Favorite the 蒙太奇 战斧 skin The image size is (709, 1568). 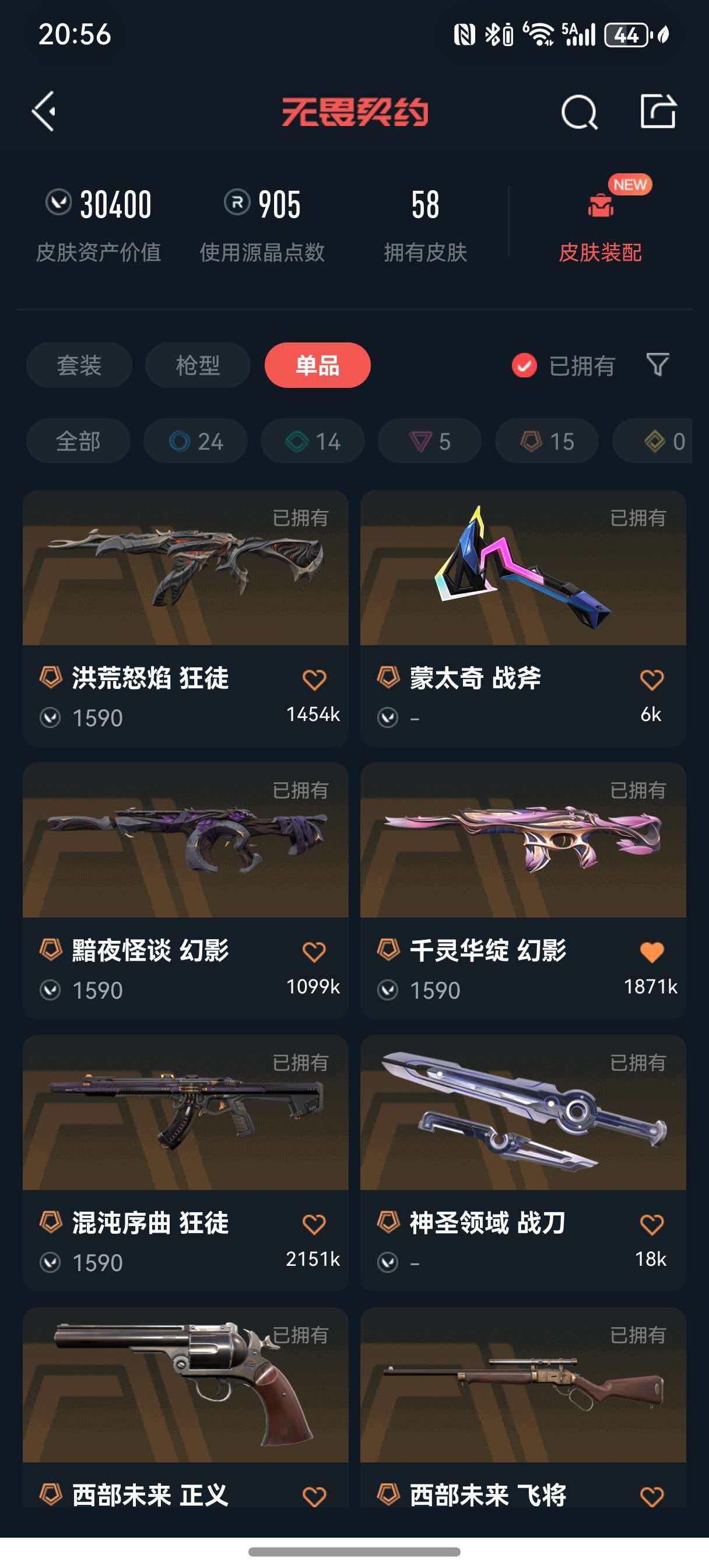pyautogui.click(x=651, y=680)
